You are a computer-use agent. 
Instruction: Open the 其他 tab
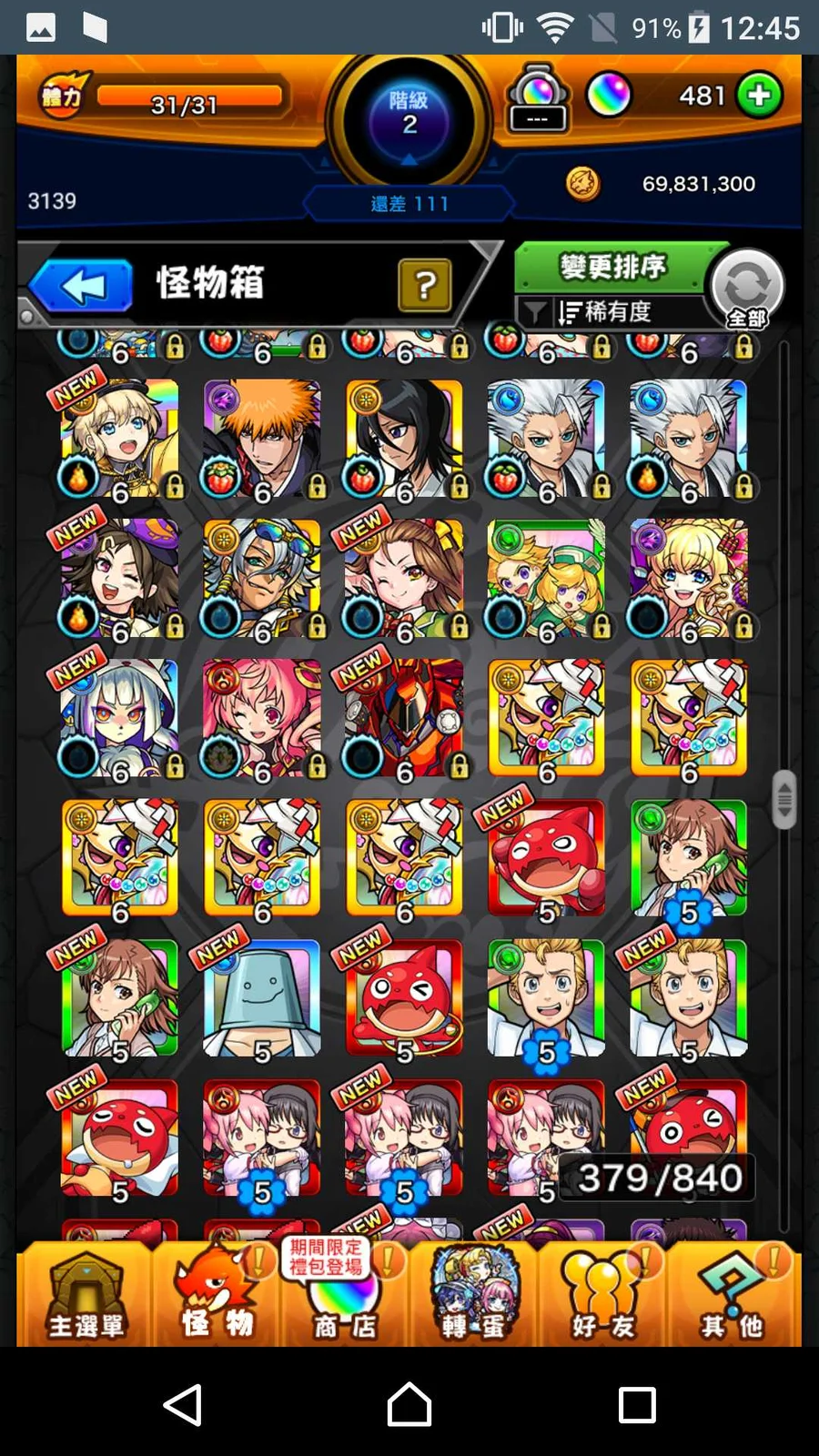pos(733,1294)
